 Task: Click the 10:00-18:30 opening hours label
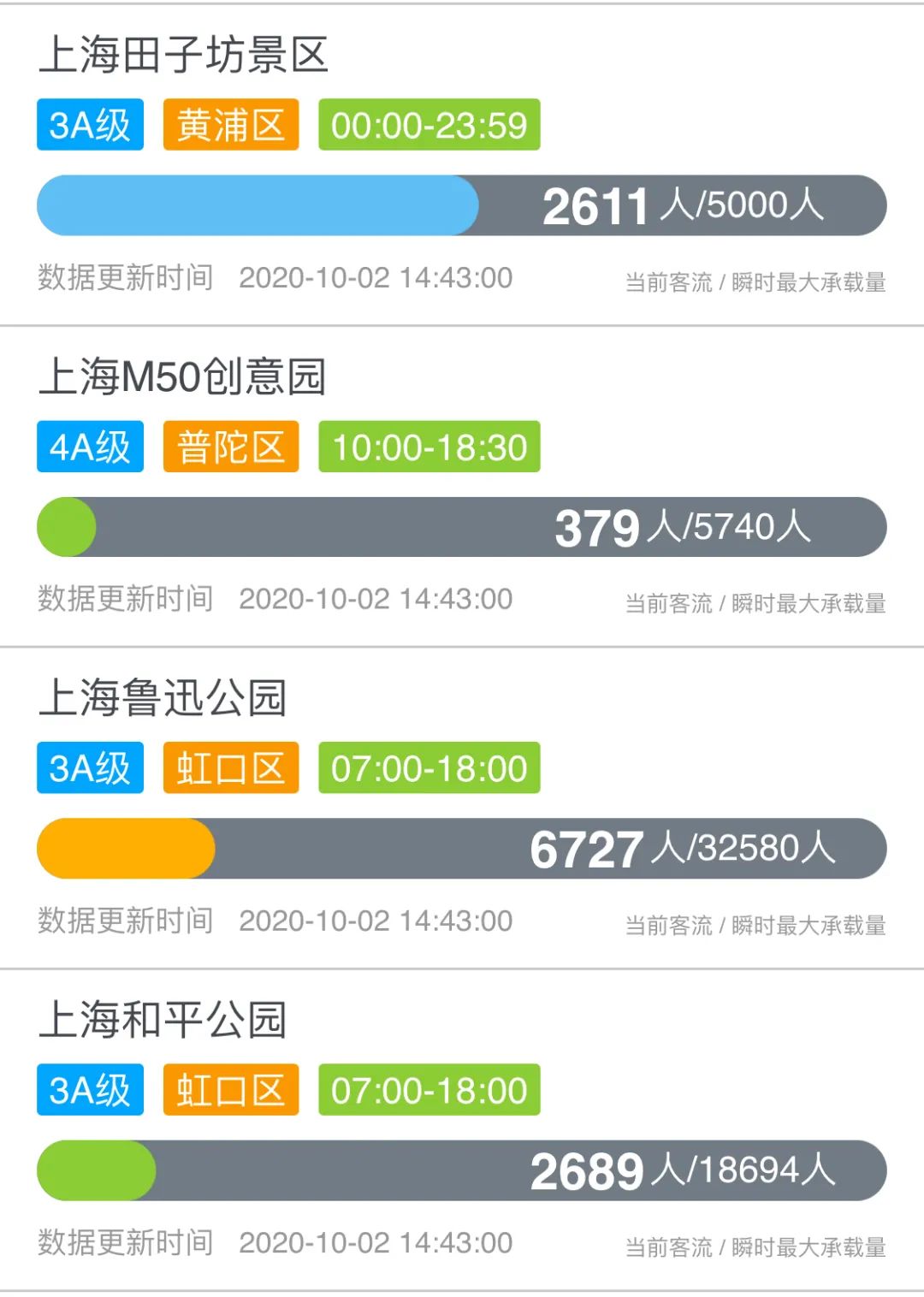[x=430, y=447]
